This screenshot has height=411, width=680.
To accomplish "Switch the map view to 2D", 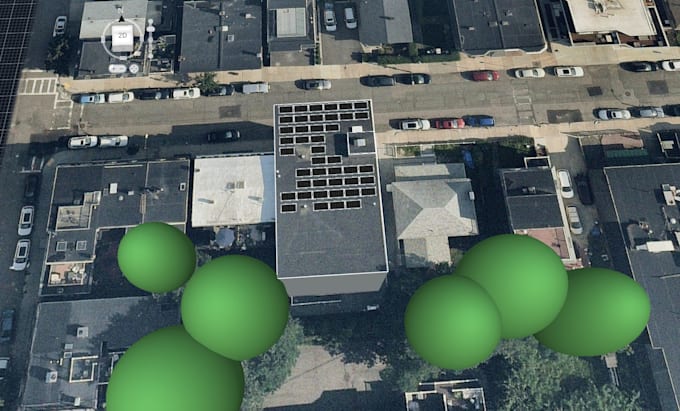I will (122, 35).
